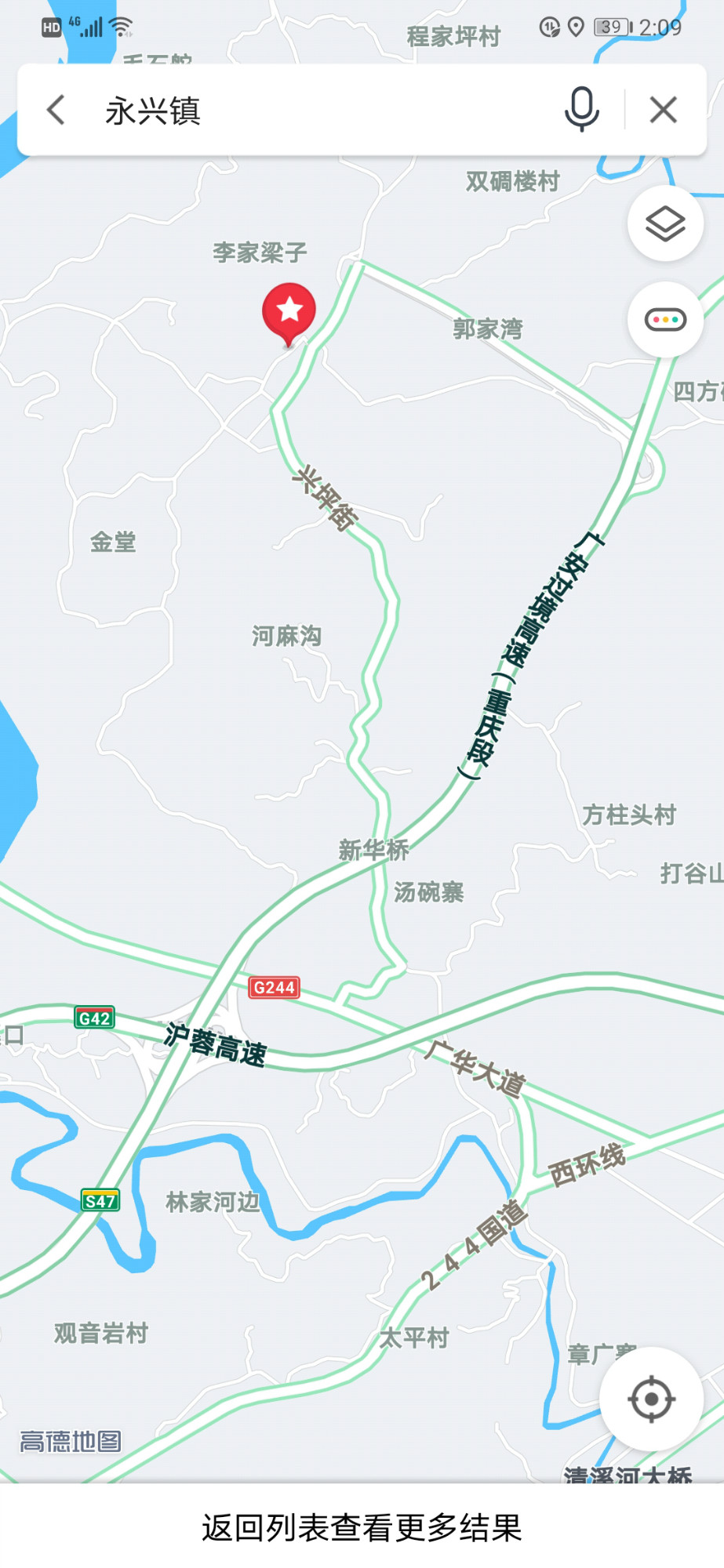724x1568 pixels.
Task: Open the map layers selector
Action: (665, 224)
